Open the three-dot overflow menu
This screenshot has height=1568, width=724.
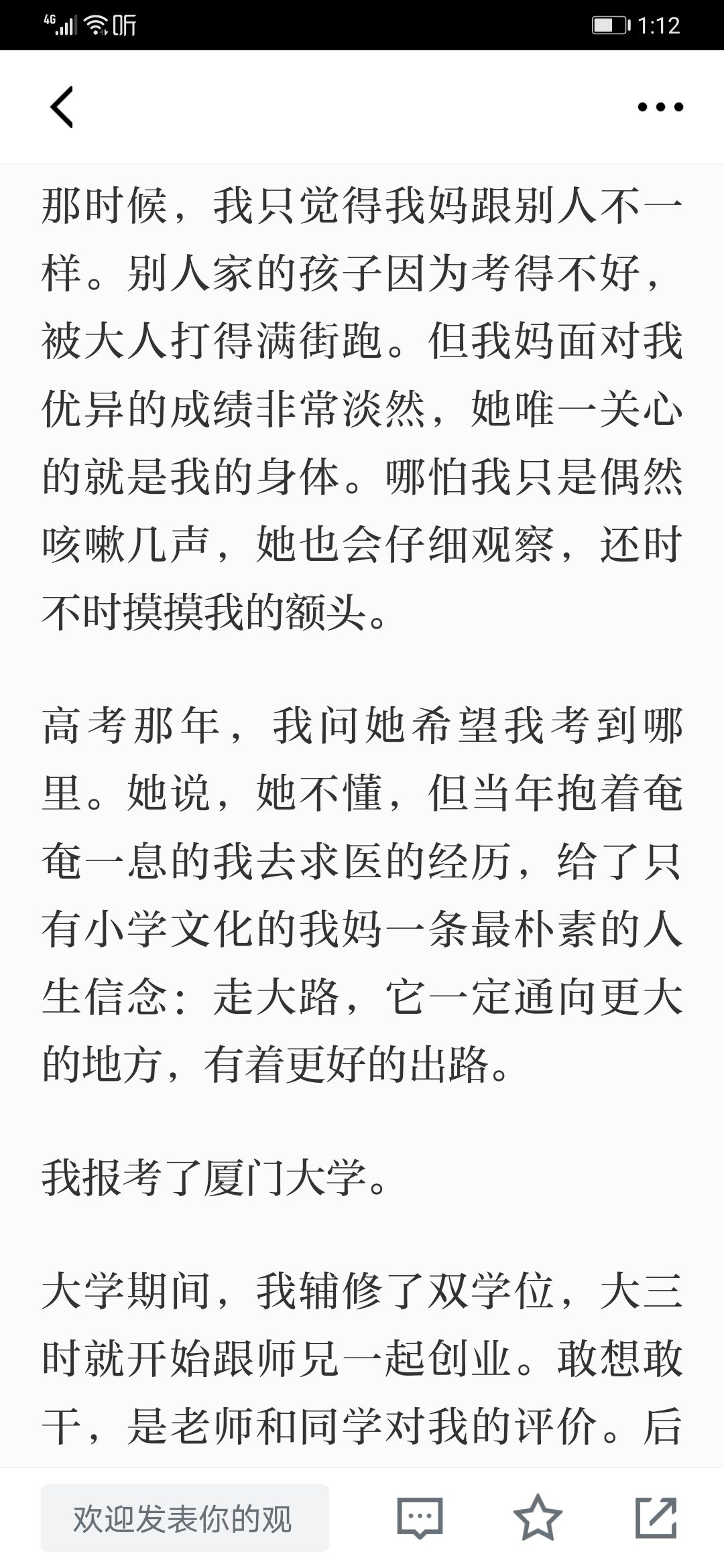tap(660, 107)
